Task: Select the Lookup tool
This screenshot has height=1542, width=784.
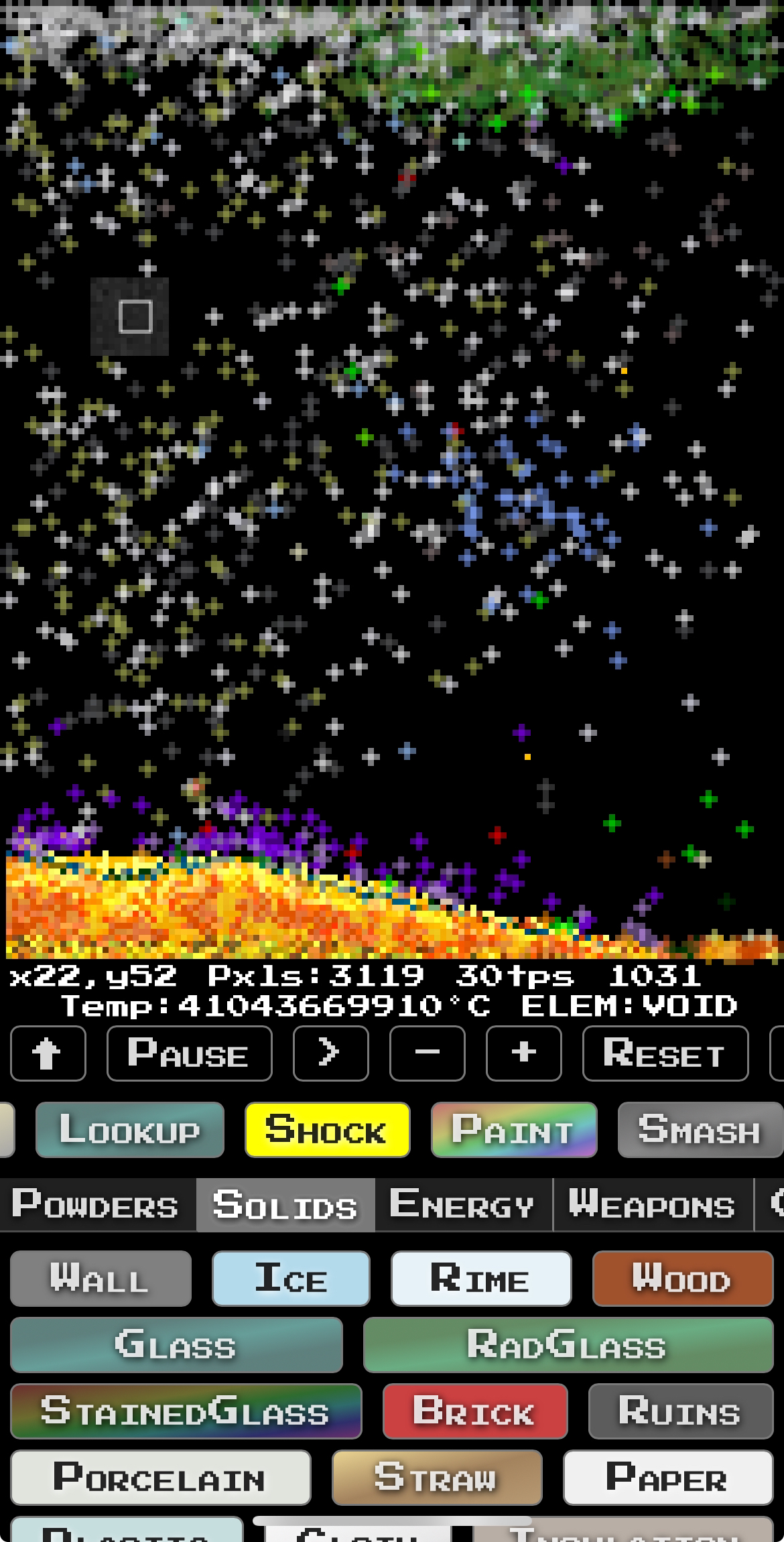Action: tap(129, 1130)
